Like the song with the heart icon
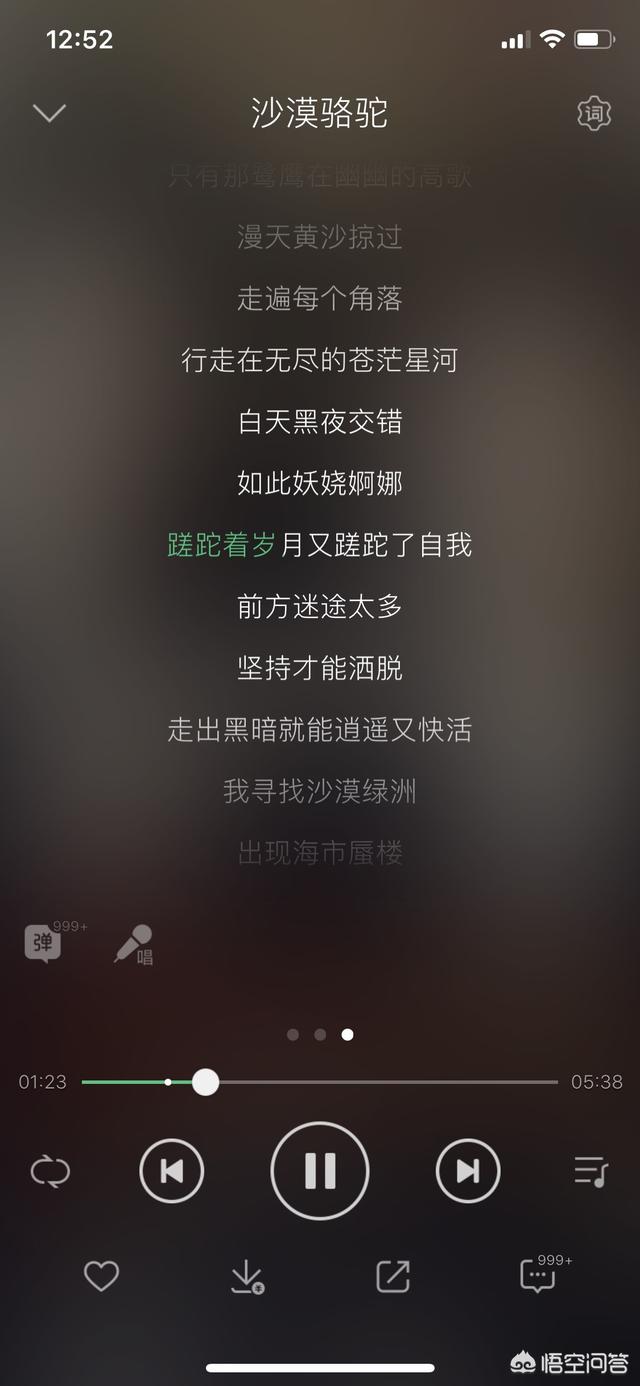 coord(101,1276)
